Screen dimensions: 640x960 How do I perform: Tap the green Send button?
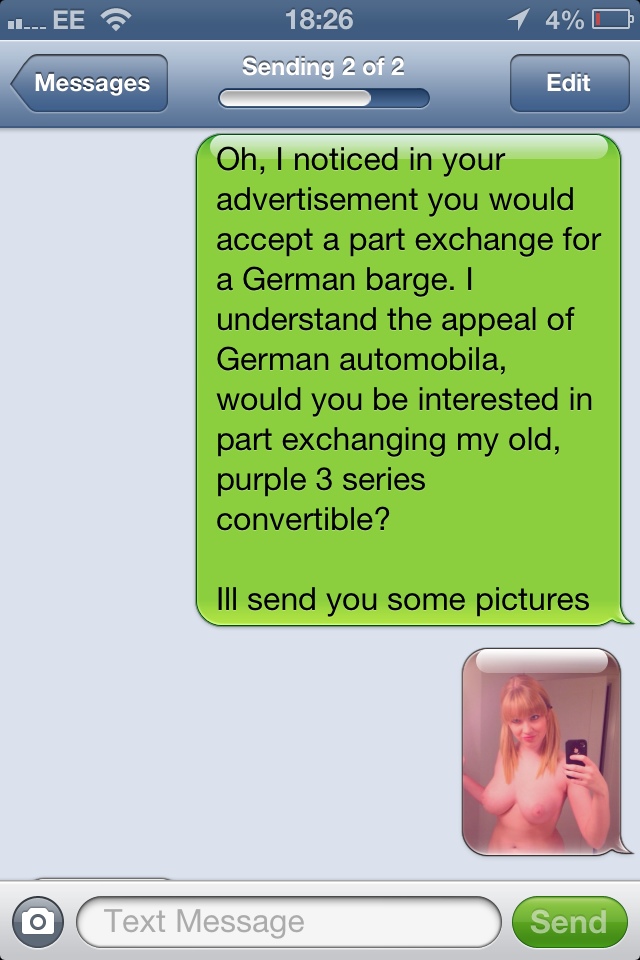click(568, 921)
